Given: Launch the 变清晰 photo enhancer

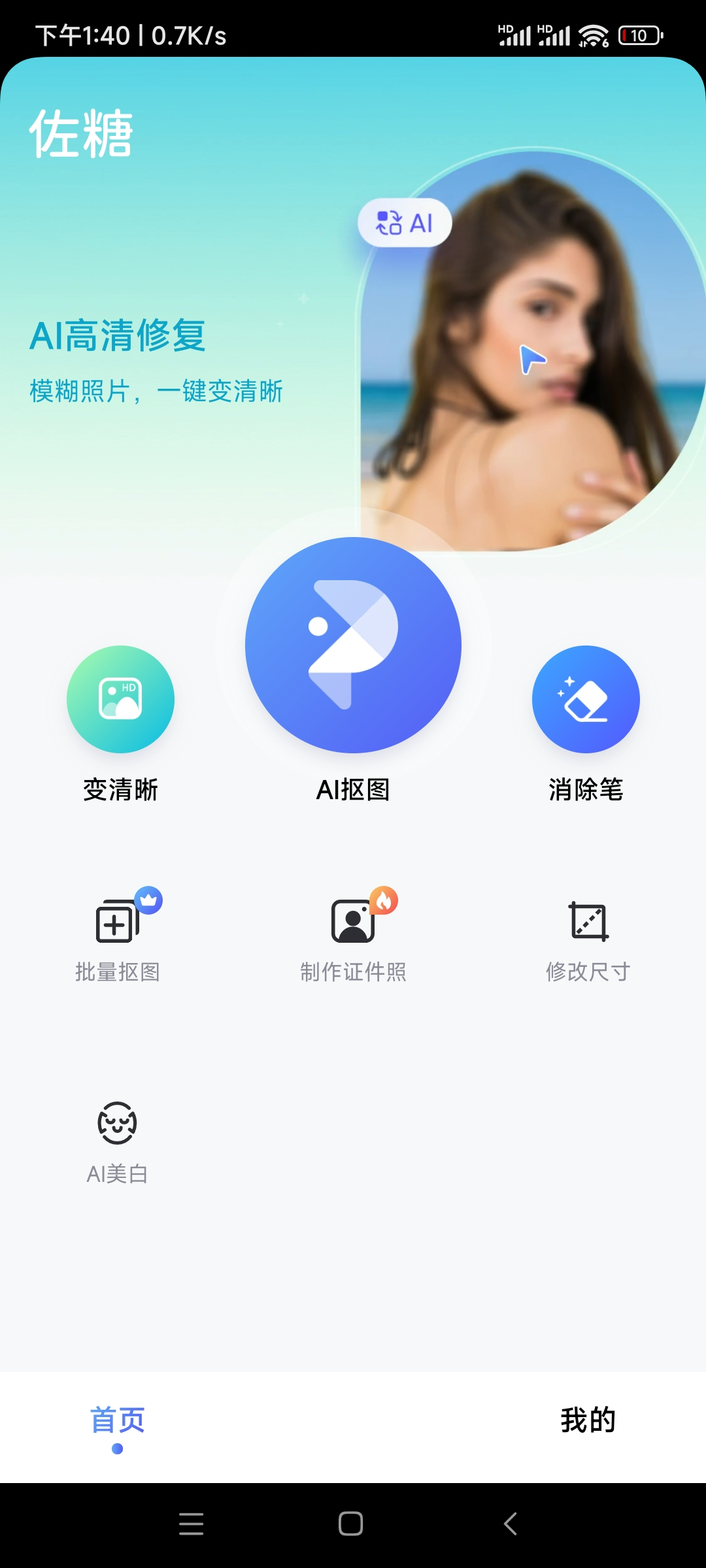Looking at the screenshot, I should pyautogui.click(x=120, y=700).
